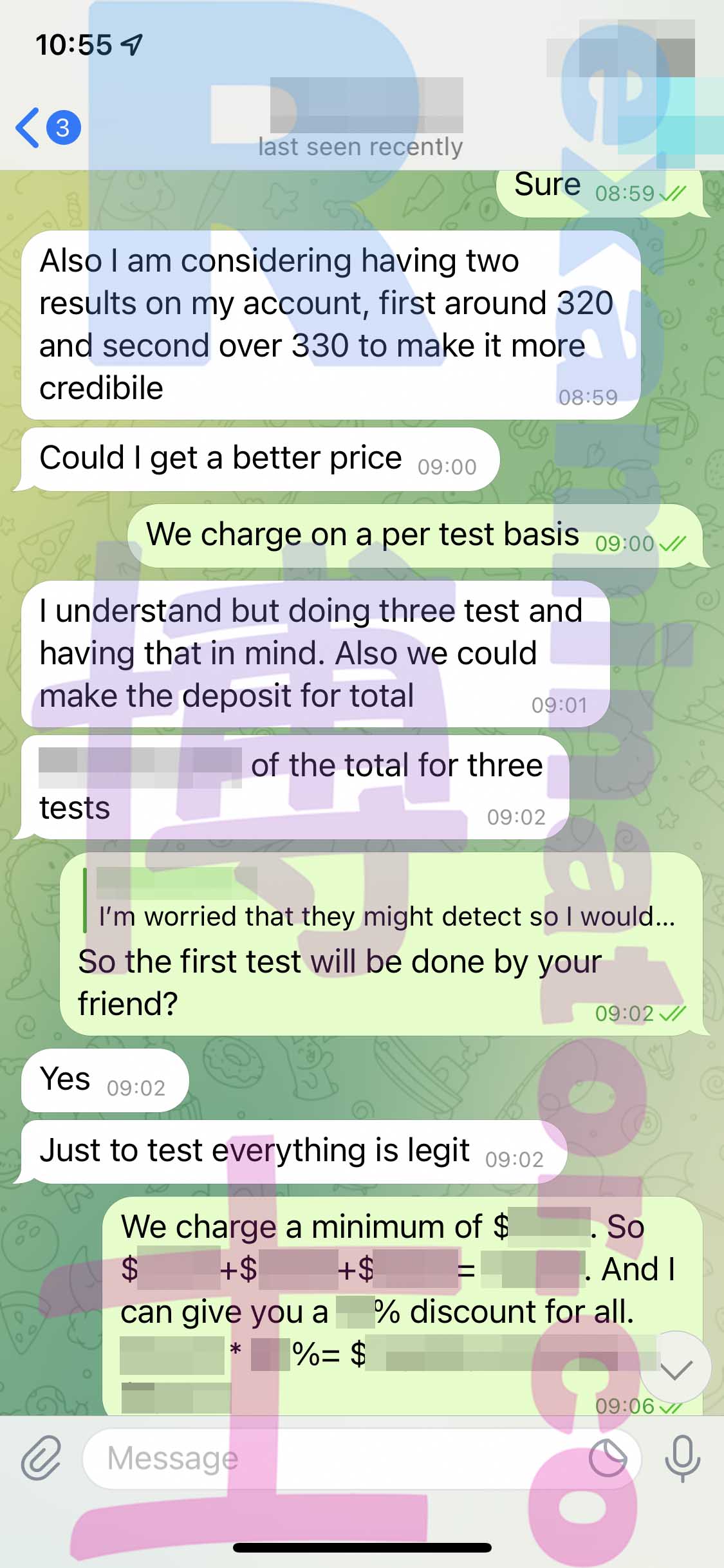Open the contact's profile from header

[x=361, y=120]
